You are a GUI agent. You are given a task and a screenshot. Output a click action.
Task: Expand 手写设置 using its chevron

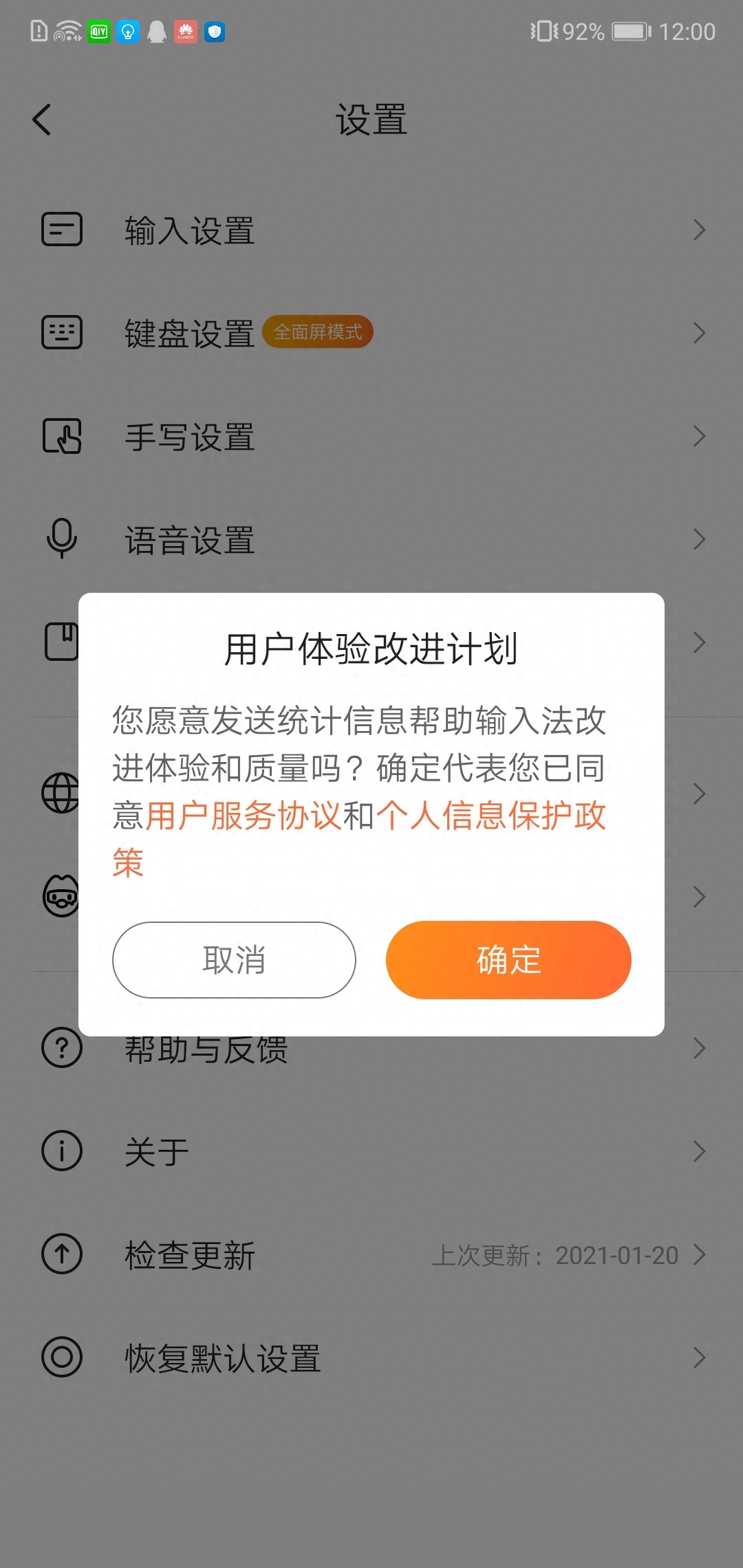(x=699, y=436)
